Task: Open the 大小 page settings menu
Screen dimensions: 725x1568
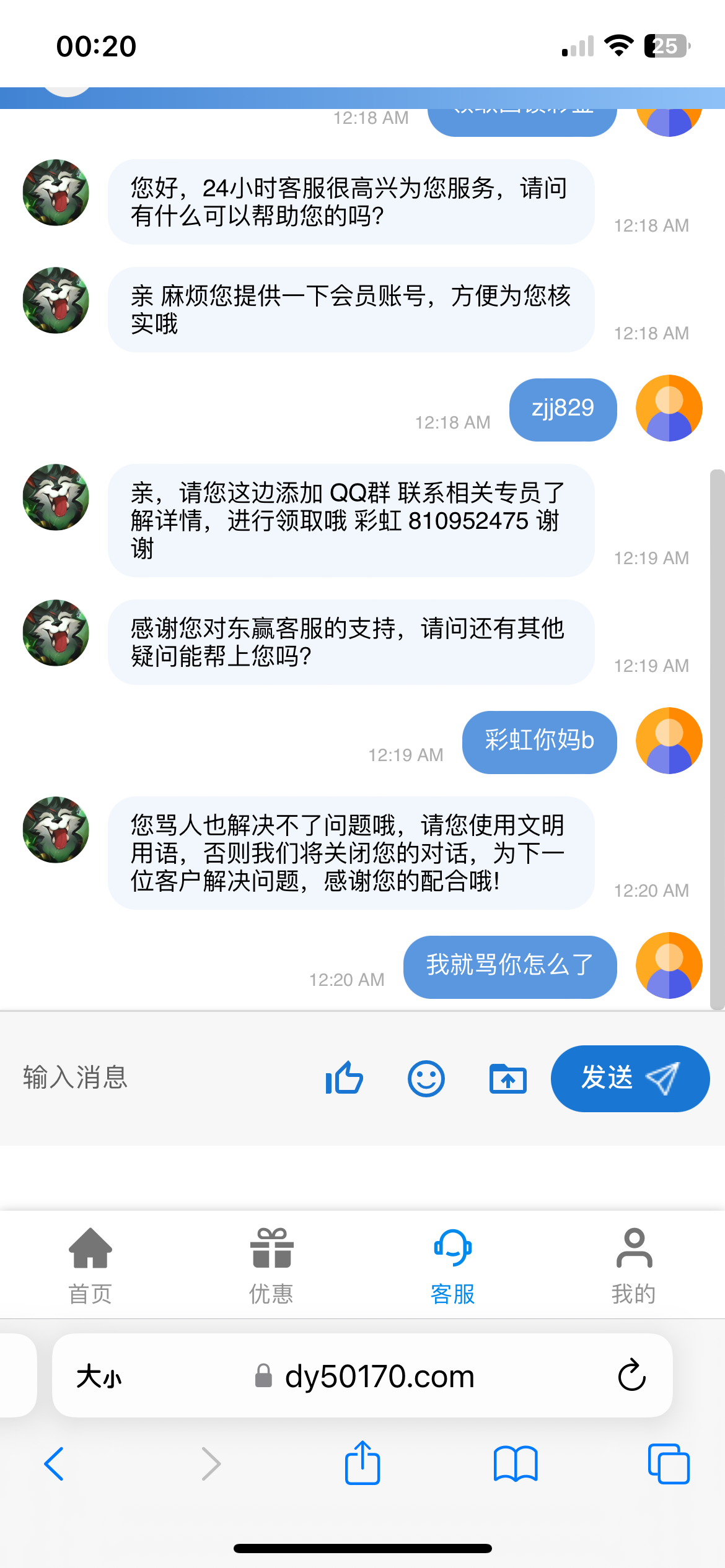Action: [99, 1377]
